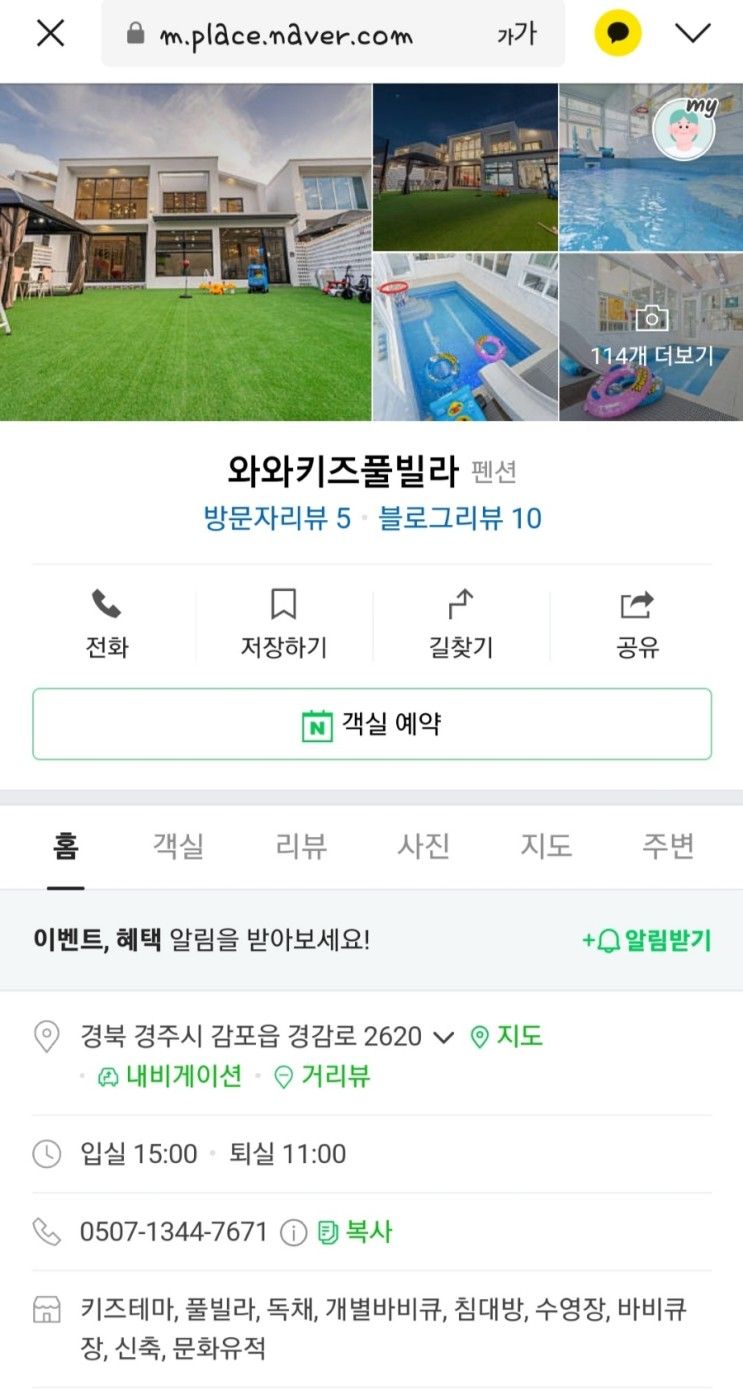Switch to the 사진 tab

(x=422, y=846)
